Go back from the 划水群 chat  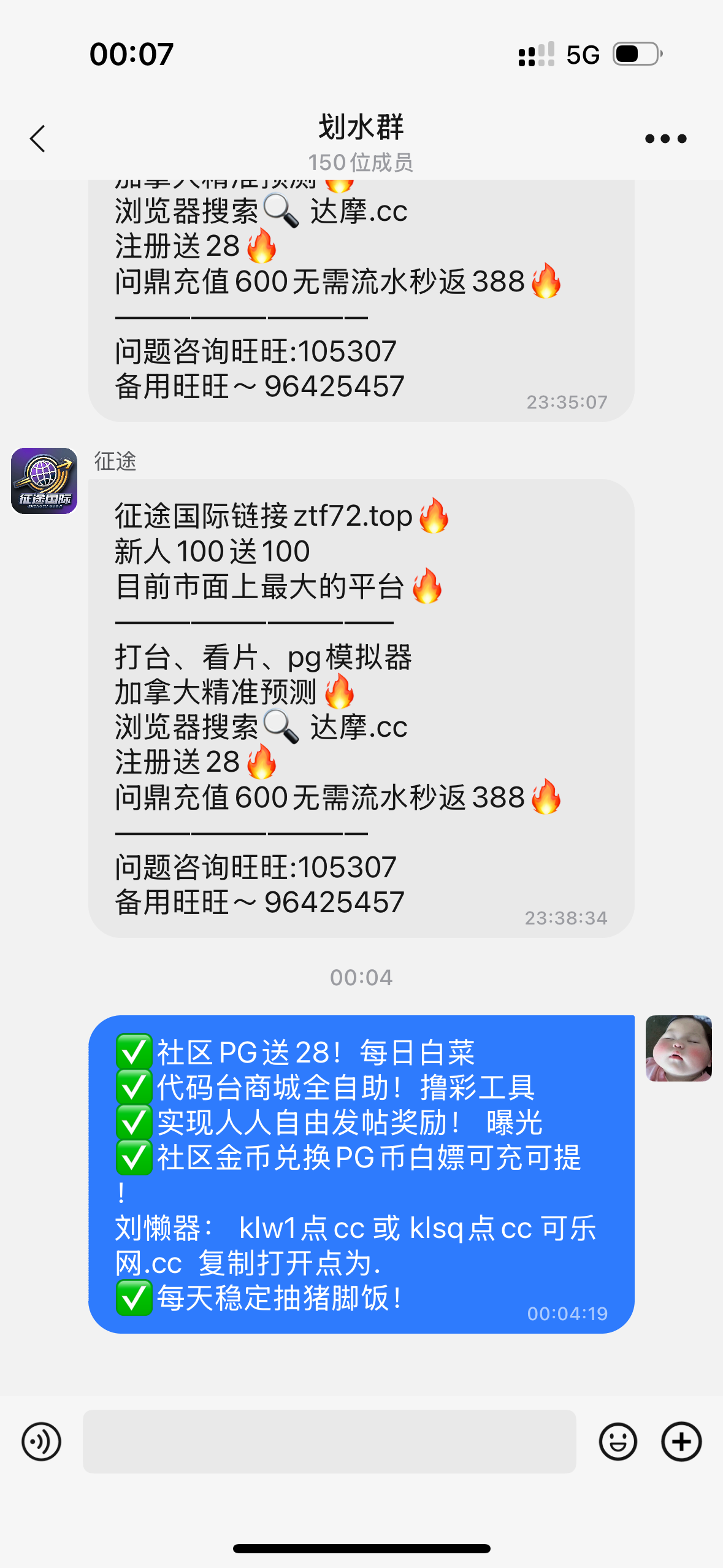[38, 139]
